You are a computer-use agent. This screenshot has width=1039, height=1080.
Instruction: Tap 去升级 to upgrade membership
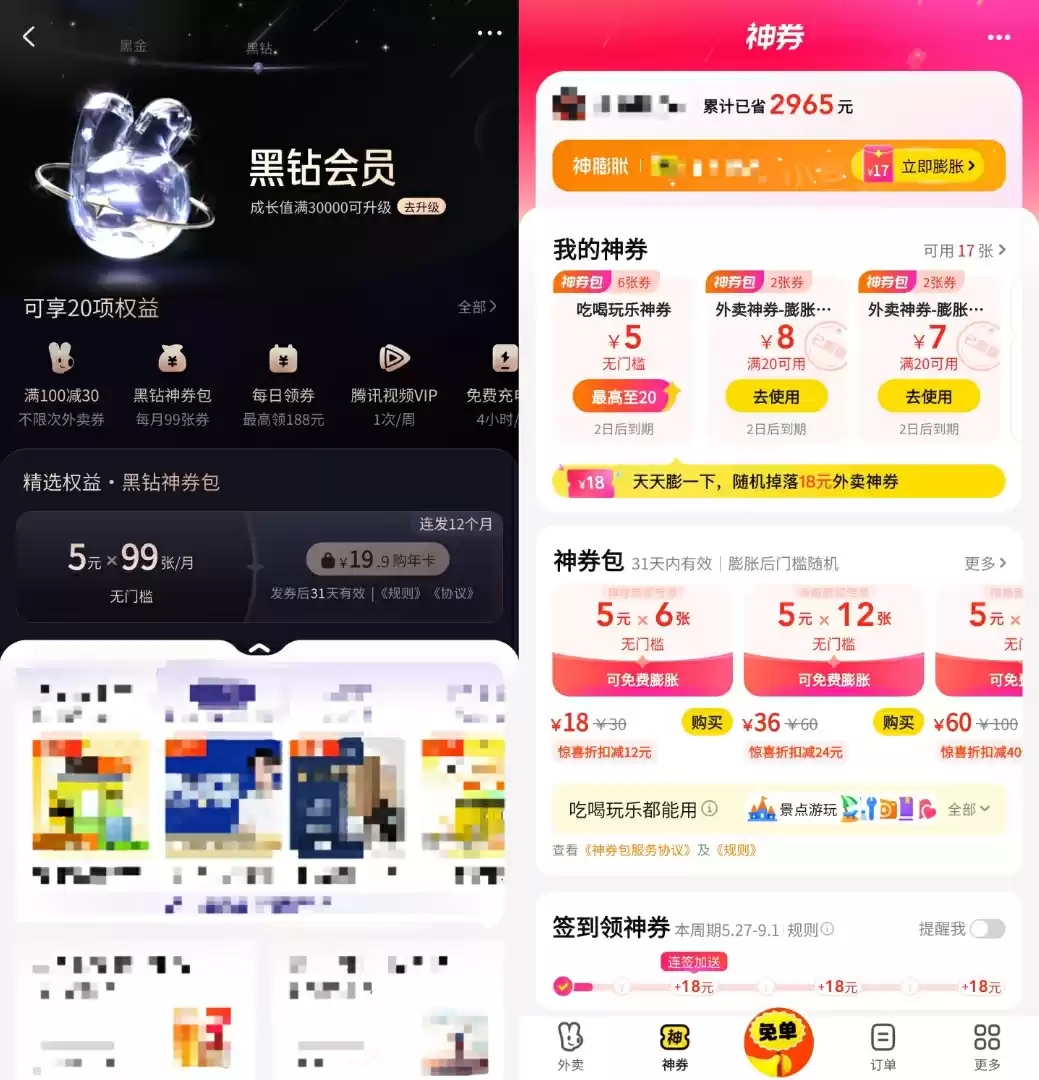coord(420,207)
